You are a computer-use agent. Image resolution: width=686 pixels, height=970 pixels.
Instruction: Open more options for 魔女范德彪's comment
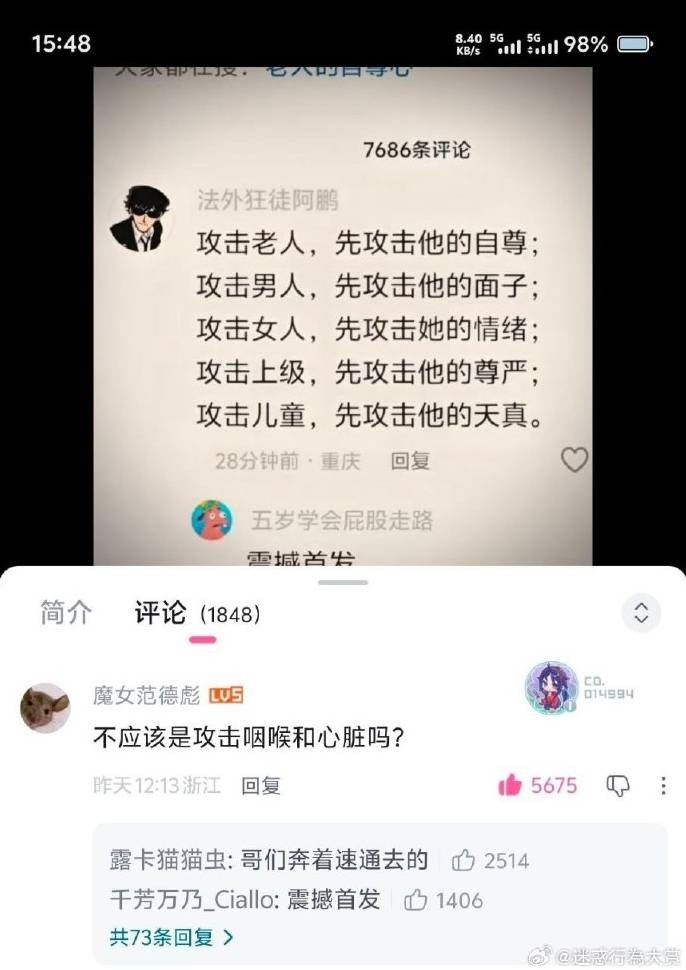pyautogui.click(x=662, y=786)
